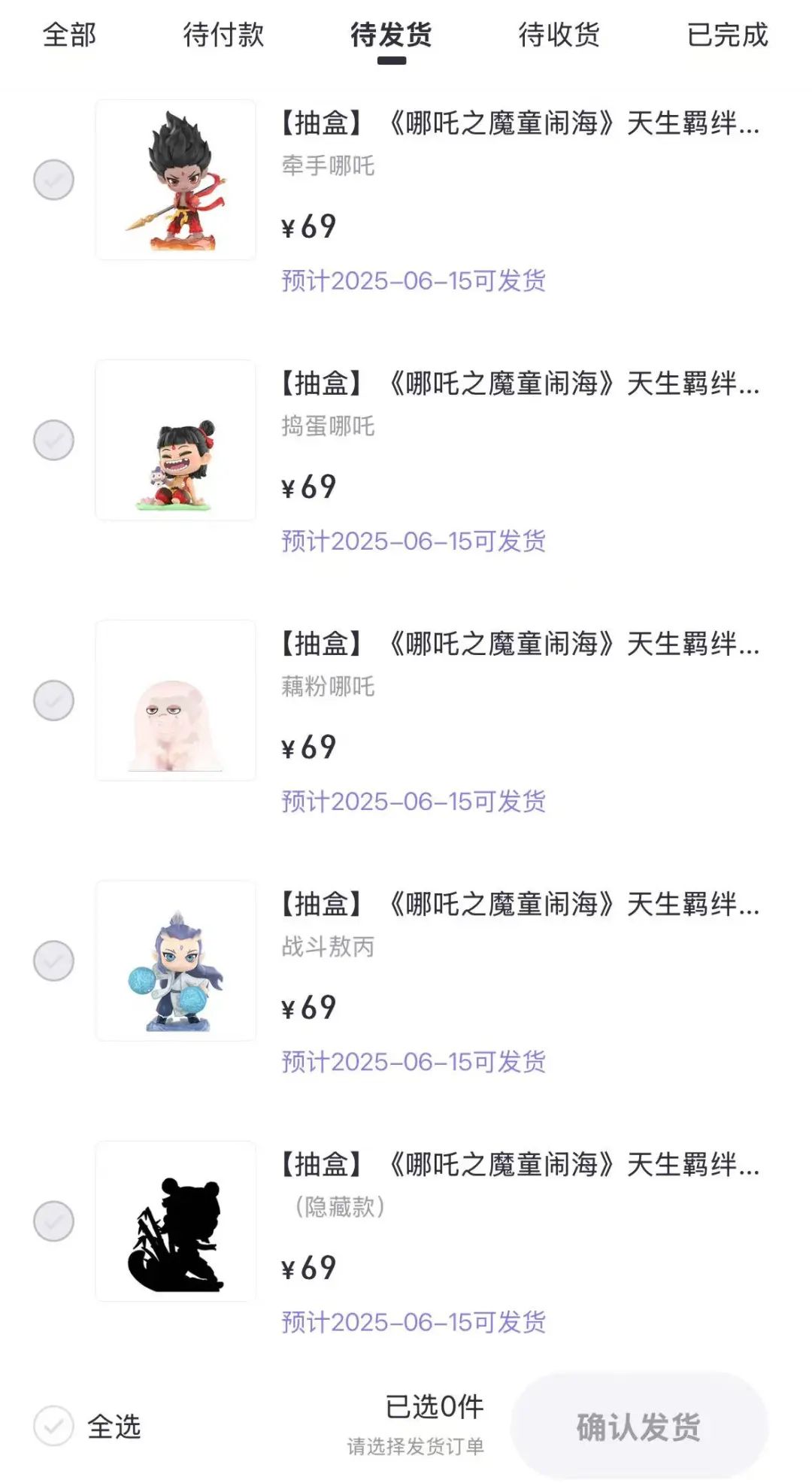The width and height of the screenshot is (812, 1483).
Task: Switch to the 全部 tab
Action: (x=69, y=35)
